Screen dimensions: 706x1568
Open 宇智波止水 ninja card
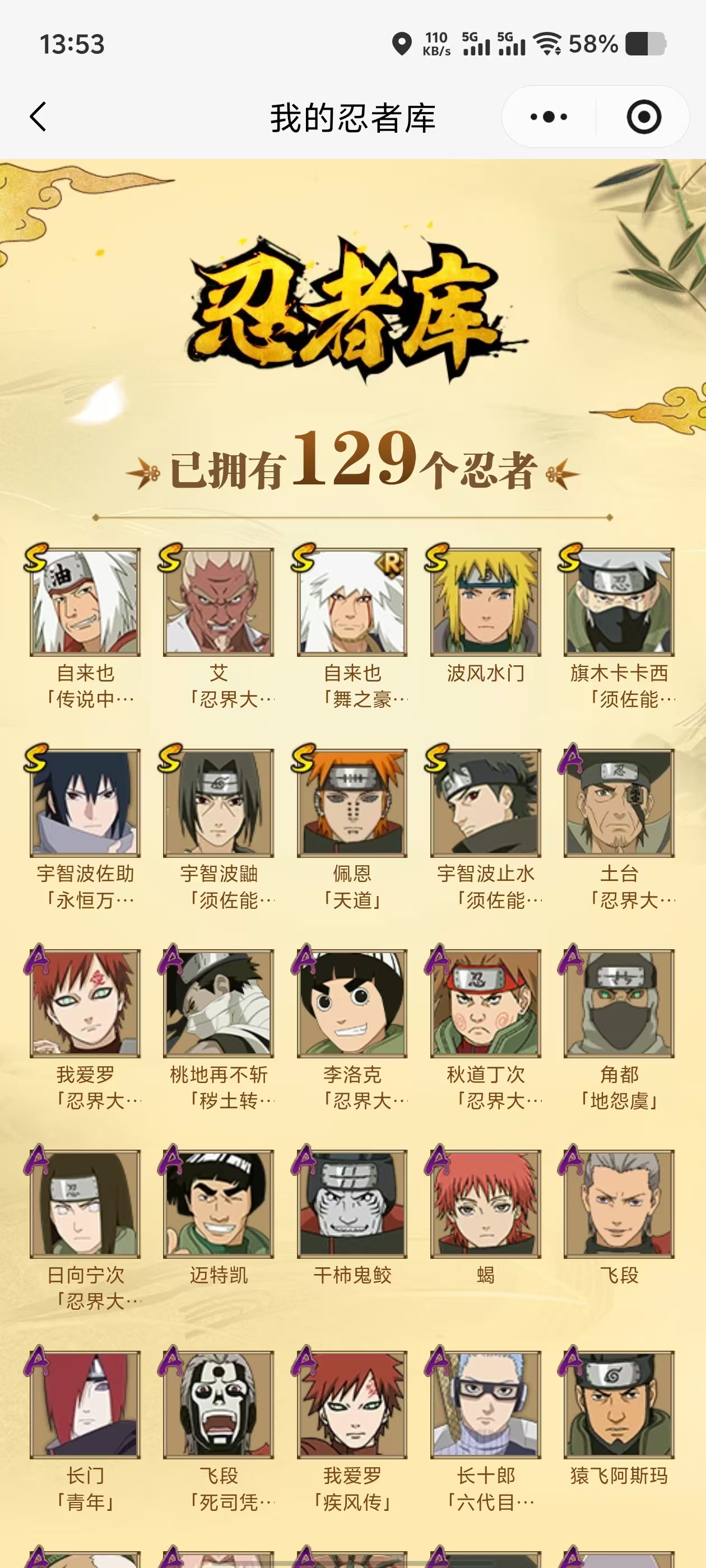pos(485,803)
